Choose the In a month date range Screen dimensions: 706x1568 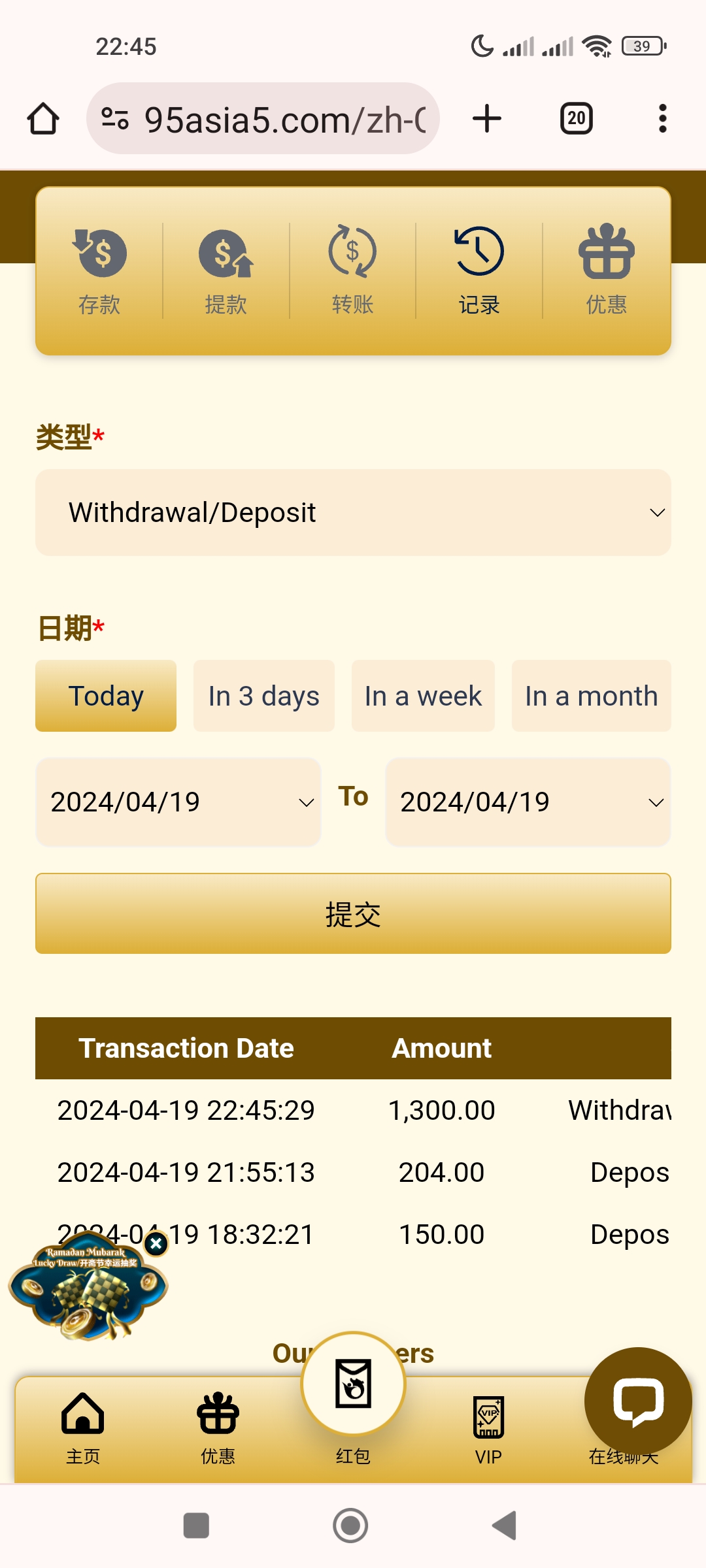(591, 696)
